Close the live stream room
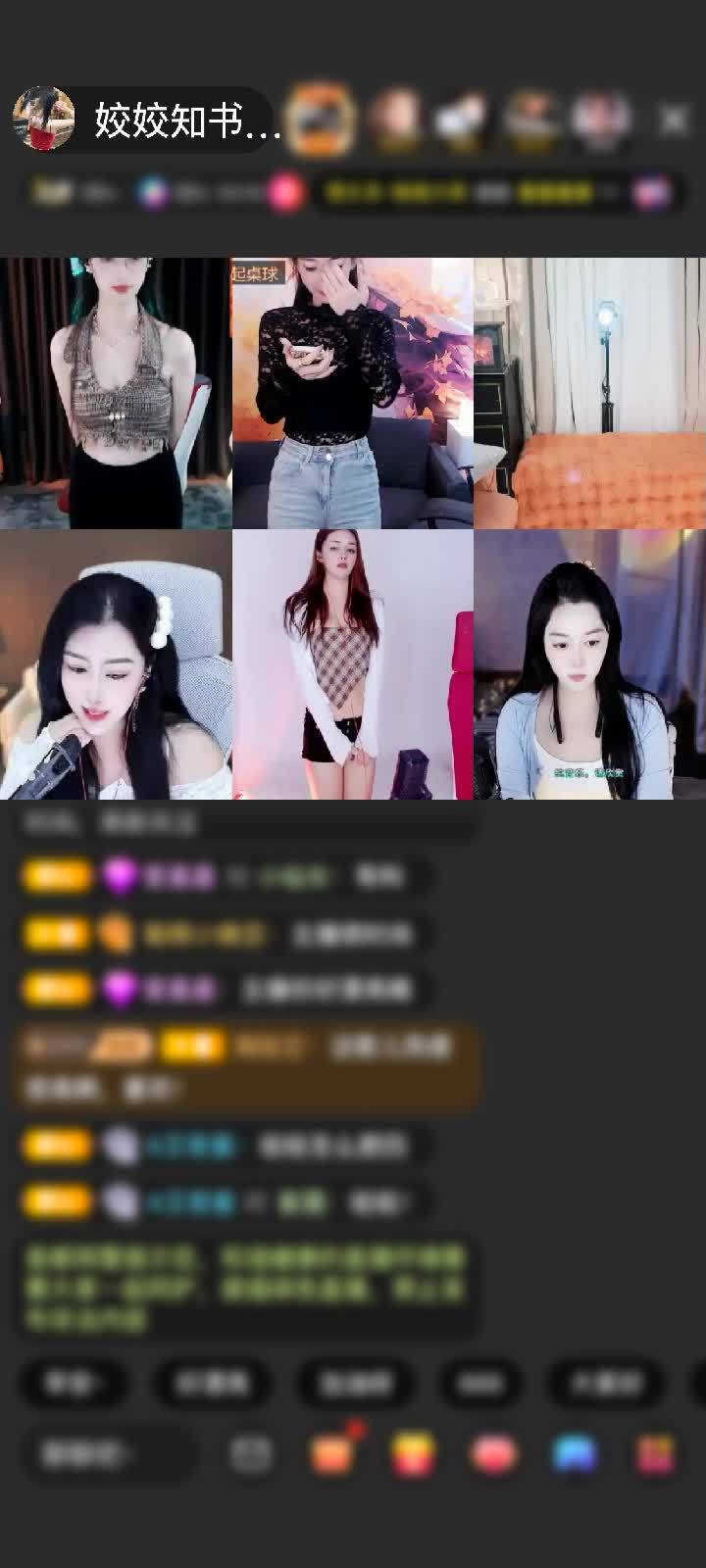The height and width of the screenshot is (1568, 706). click(675, 120)
